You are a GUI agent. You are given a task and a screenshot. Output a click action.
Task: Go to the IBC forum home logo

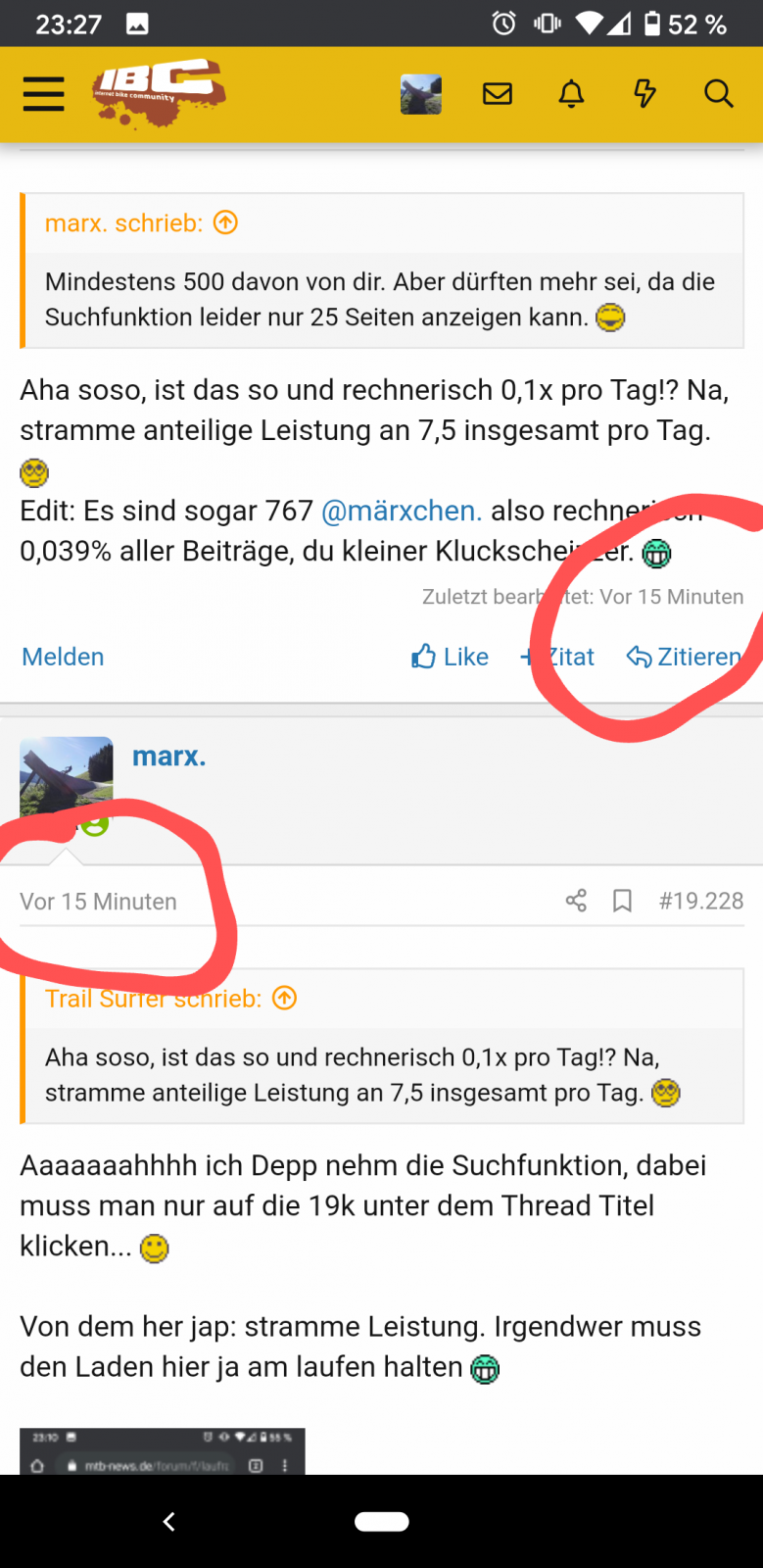click(x=159, y=92)
